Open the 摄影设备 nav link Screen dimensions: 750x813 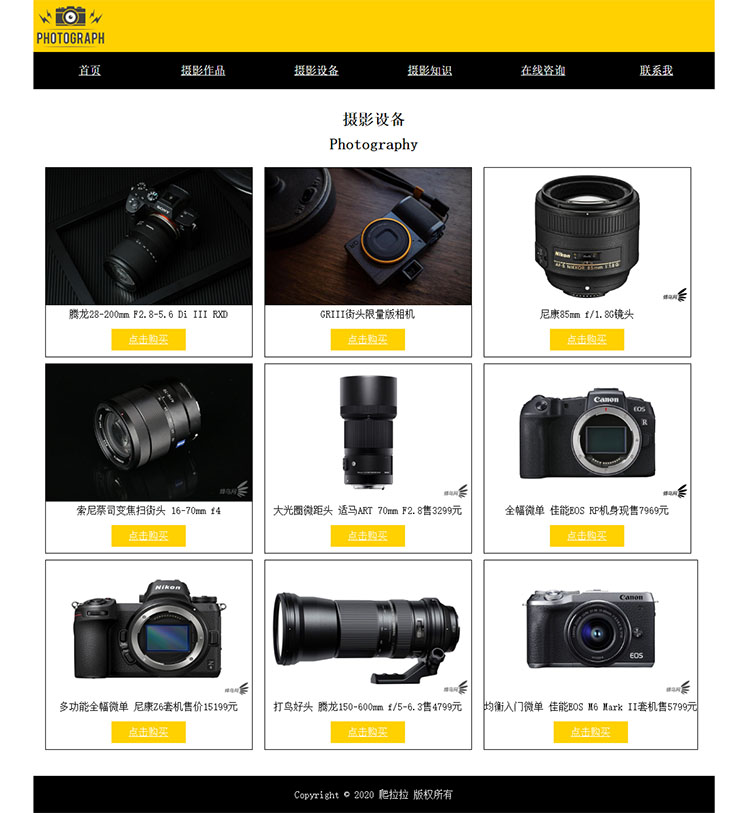click(x=316, y=70)
